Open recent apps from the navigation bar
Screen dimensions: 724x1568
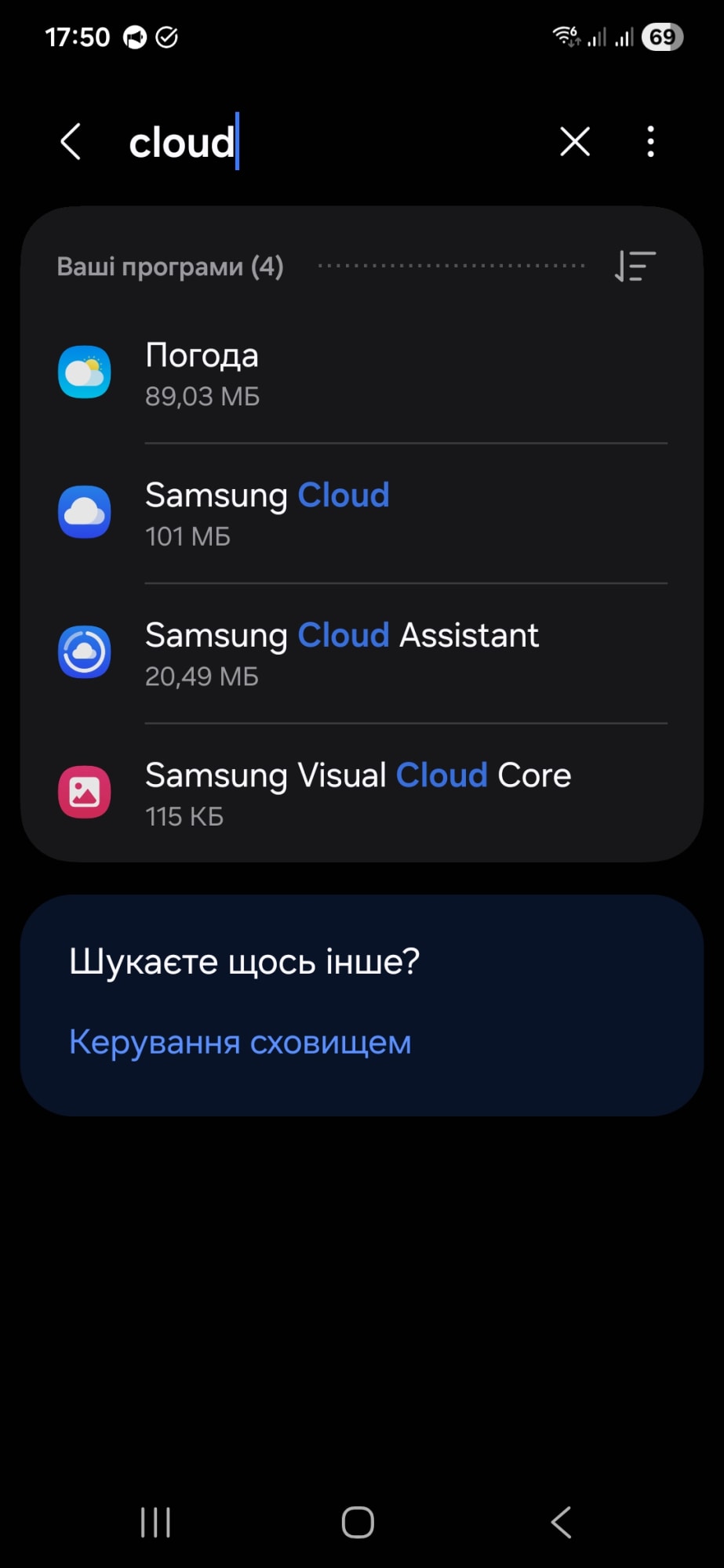(155, 1523)
